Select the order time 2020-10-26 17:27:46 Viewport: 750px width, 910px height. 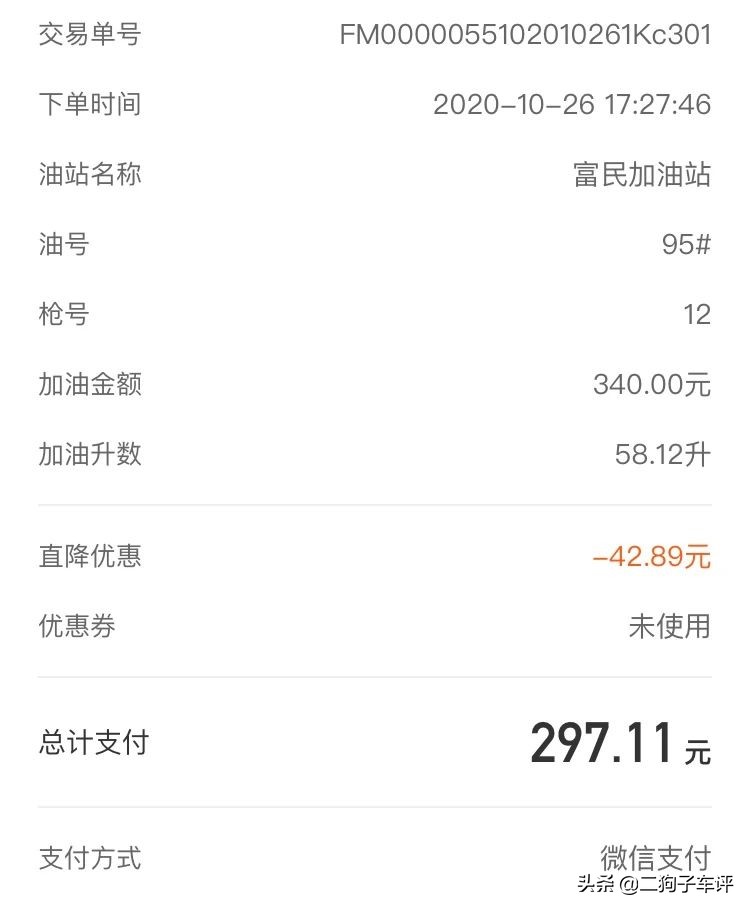coord(572,104)
